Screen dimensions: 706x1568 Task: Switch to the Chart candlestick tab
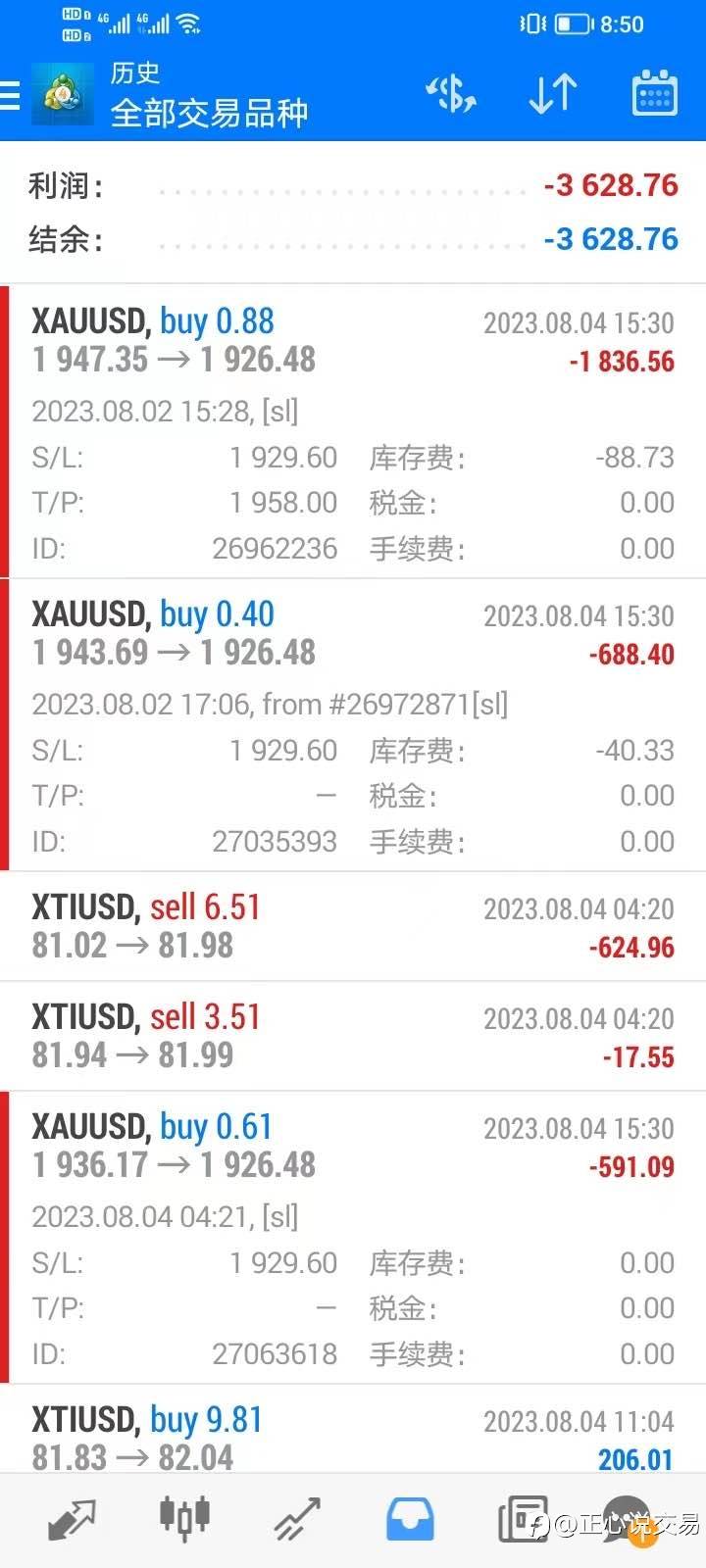[x=184, y=1518]
